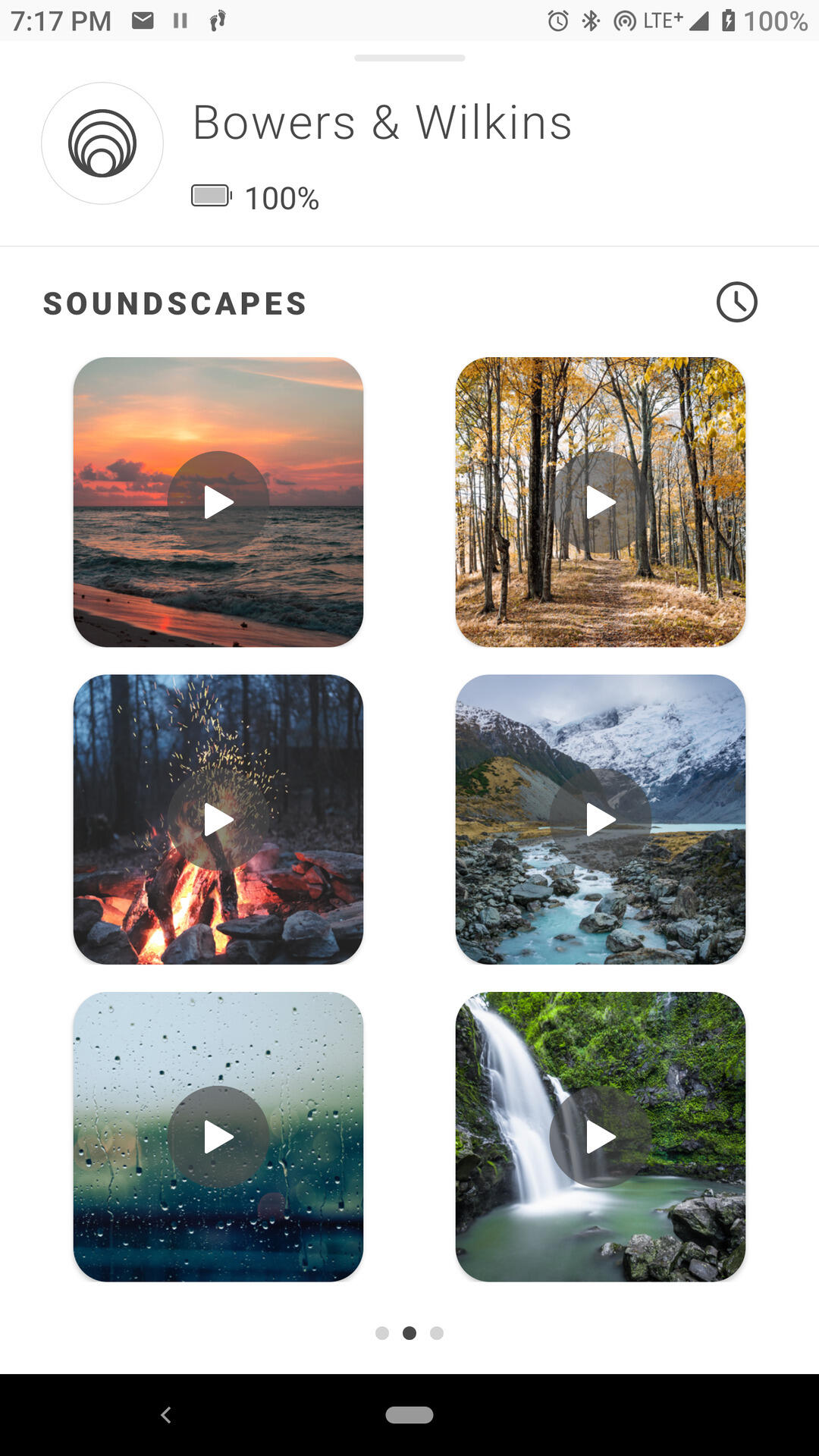
Task: Go back using the system back arrow
Action: pyautogui.click(x=166, y=1414)
